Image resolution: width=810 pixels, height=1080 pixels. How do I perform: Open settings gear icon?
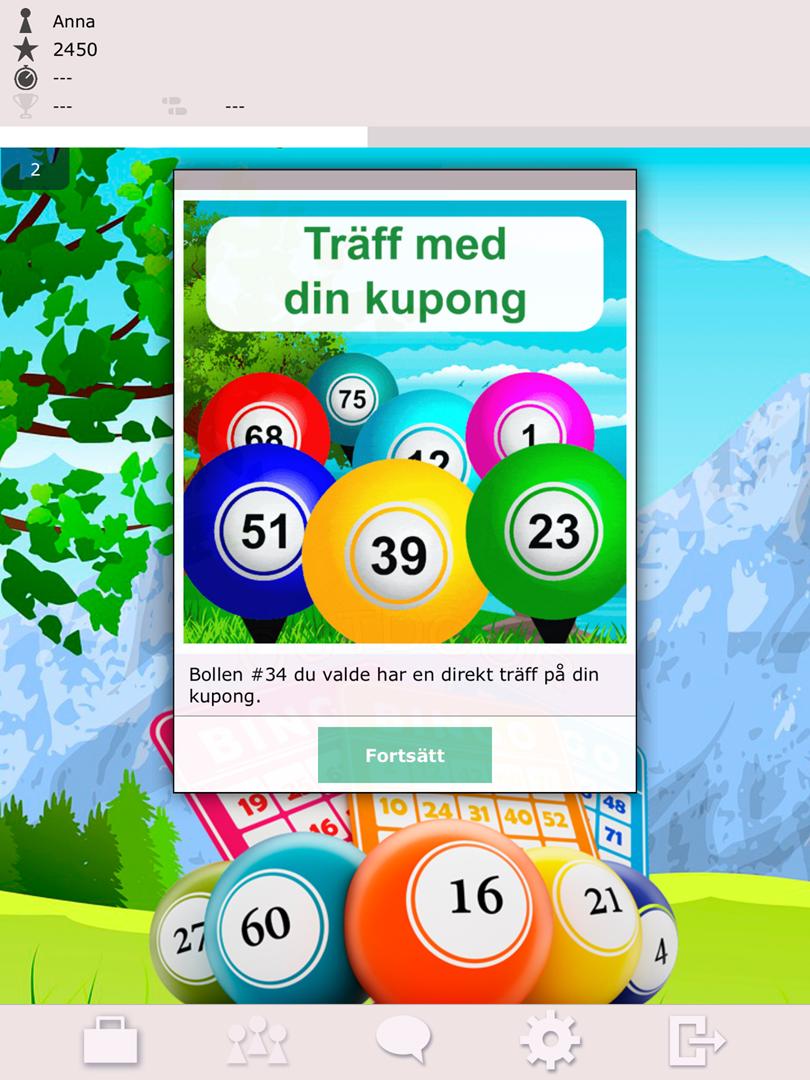[550, 1041]
